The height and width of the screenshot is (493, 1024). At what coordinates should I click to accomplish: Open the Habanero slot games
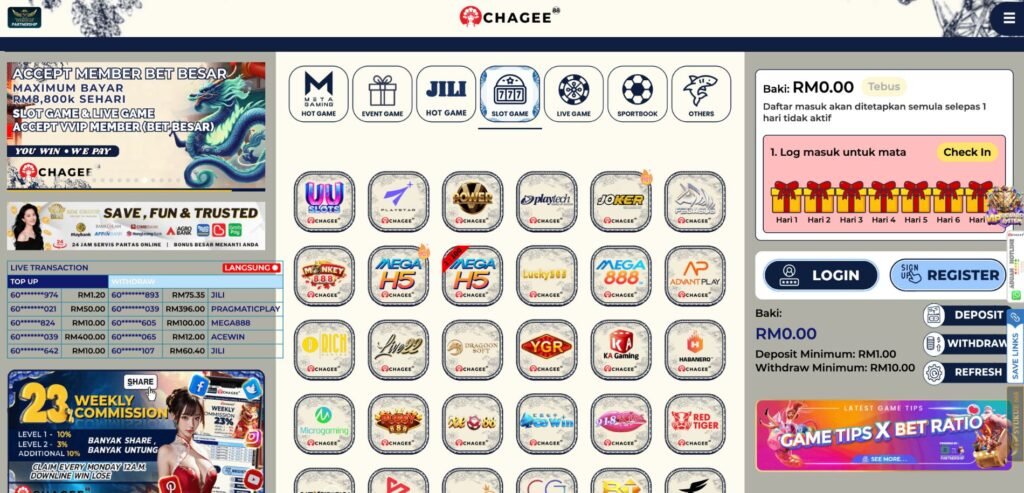pyautogui.click(x=695, y=350)
